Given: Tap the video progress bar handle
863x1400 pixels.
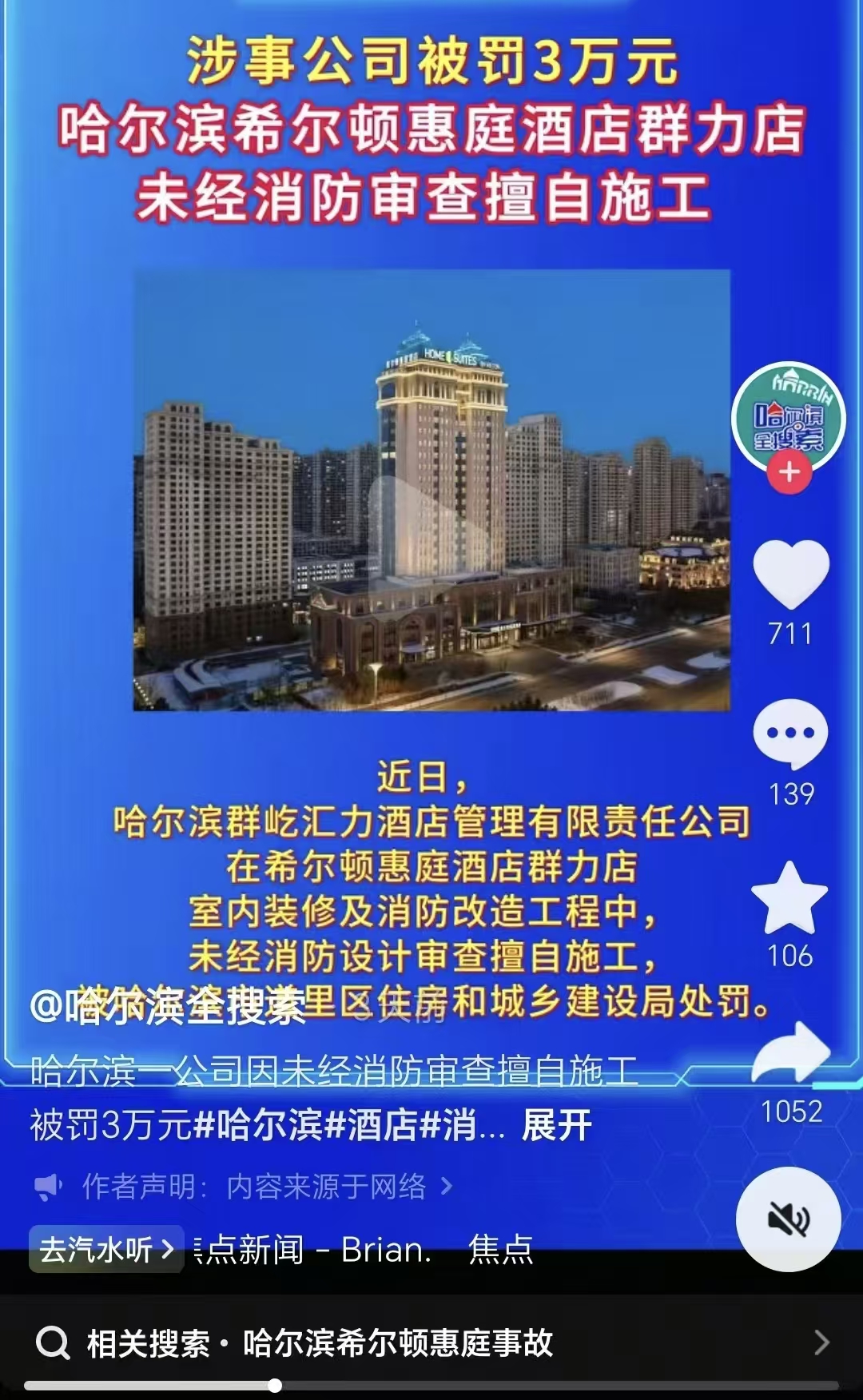Looking at the screenshot, I should click(x=275, y=1386).
